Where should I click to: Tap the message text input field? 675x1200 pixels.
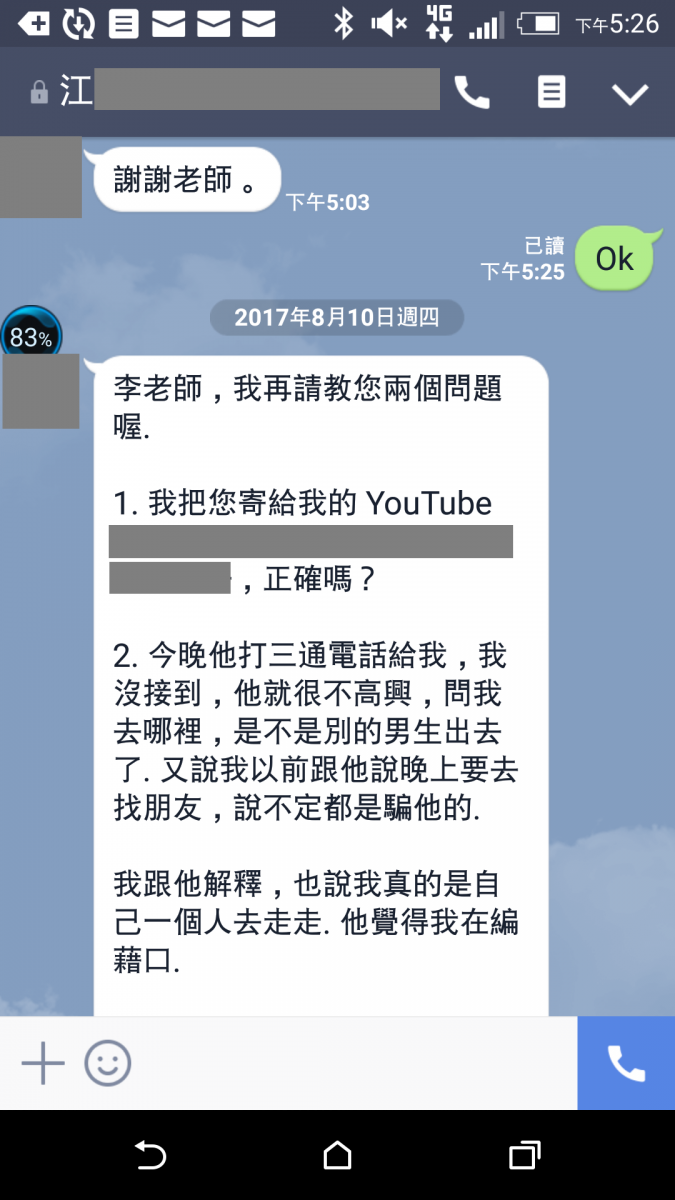350,1063
